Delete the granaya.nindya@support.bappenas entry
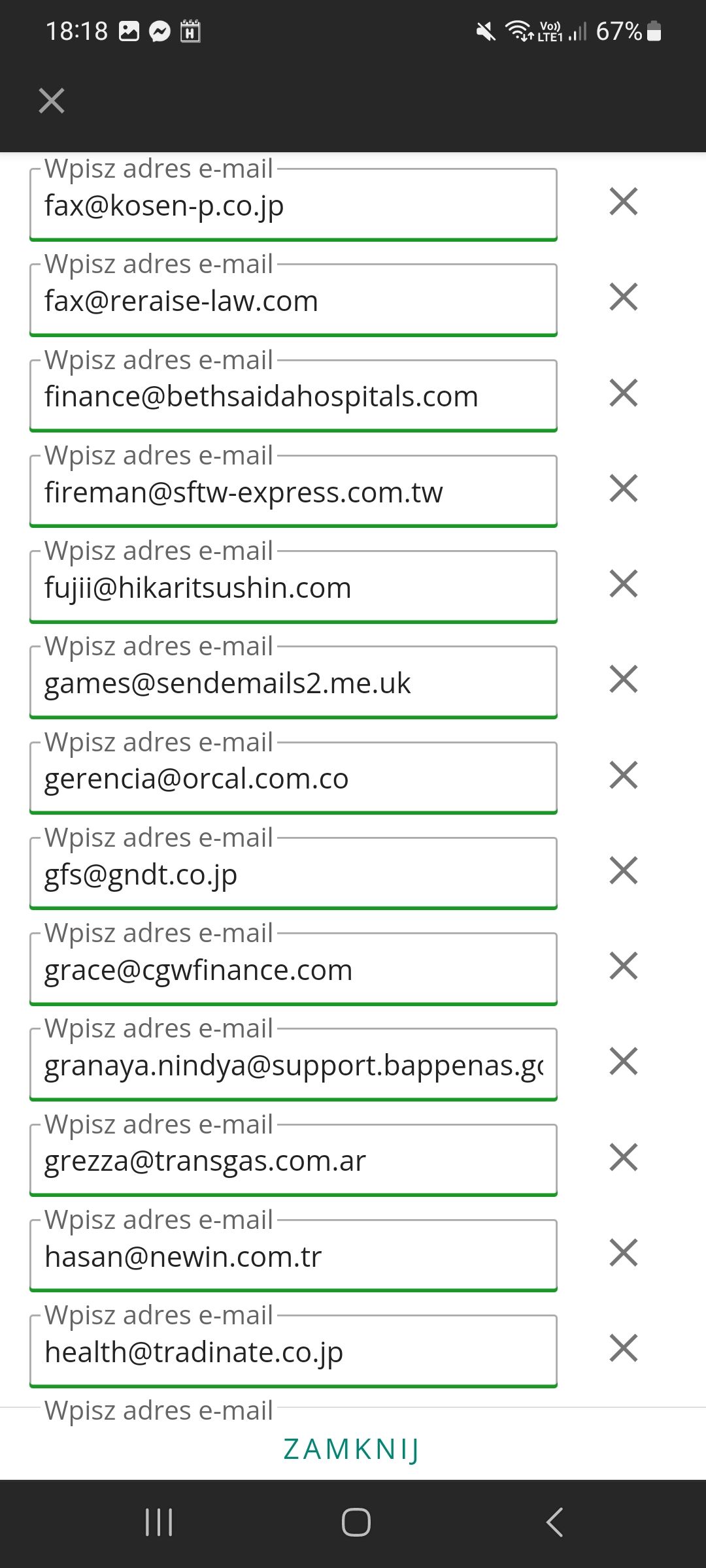 coord(623,1061)
